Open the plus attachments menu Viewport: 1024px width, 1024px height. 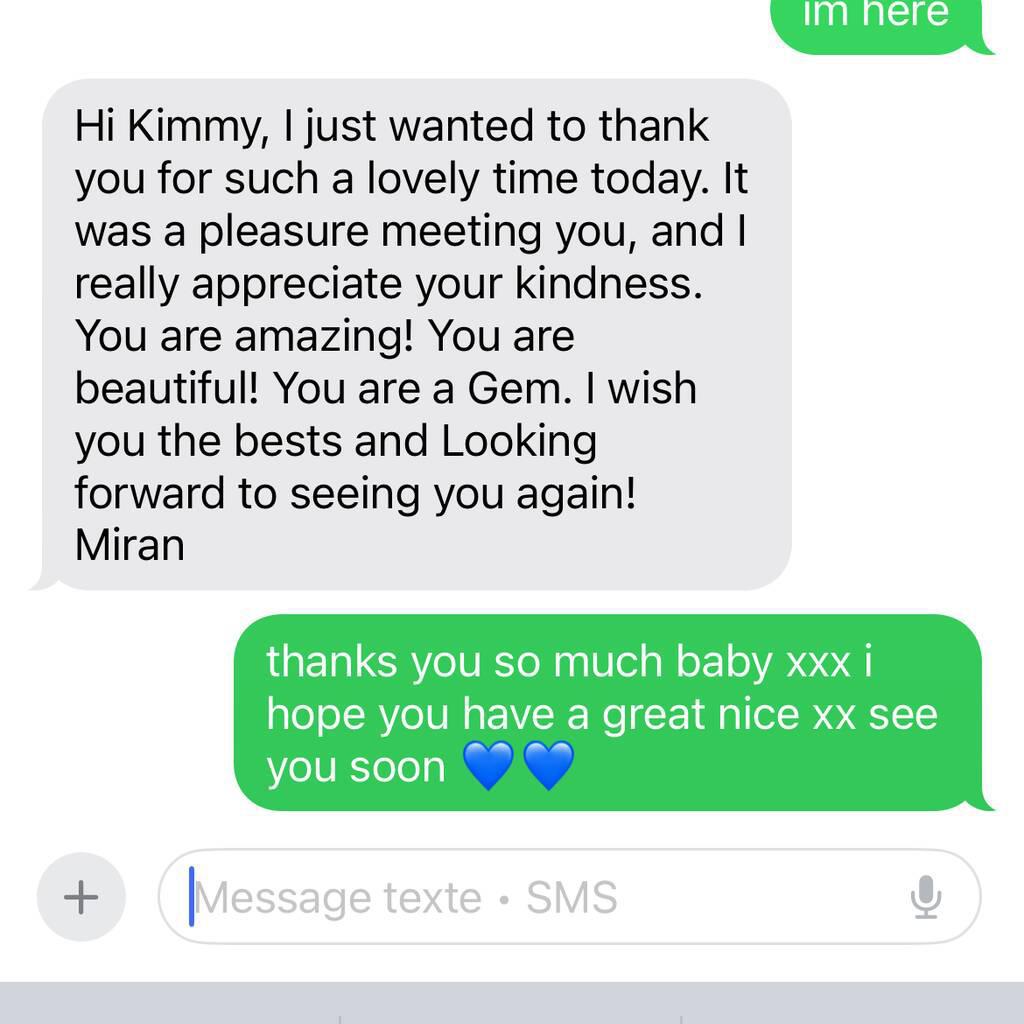[81, 897]
